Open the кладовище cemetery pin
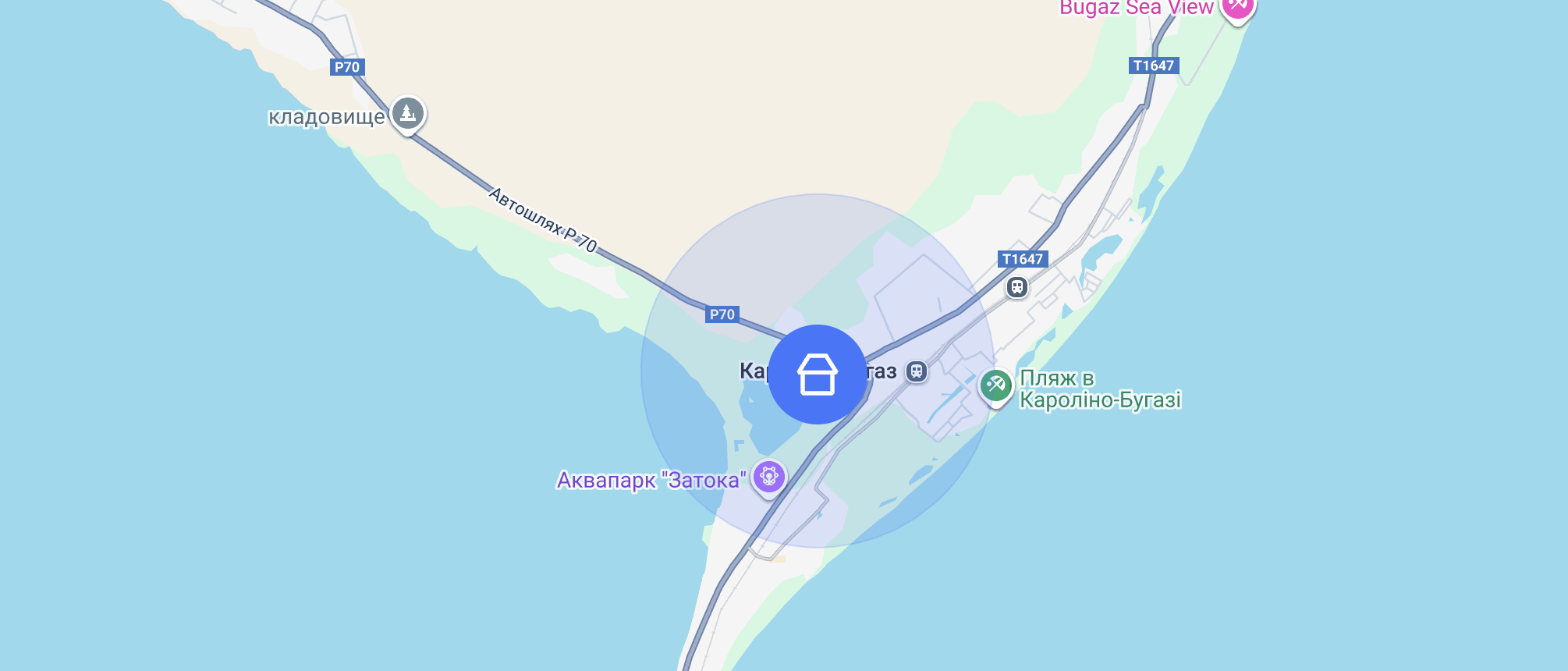 tap(407, 114)
